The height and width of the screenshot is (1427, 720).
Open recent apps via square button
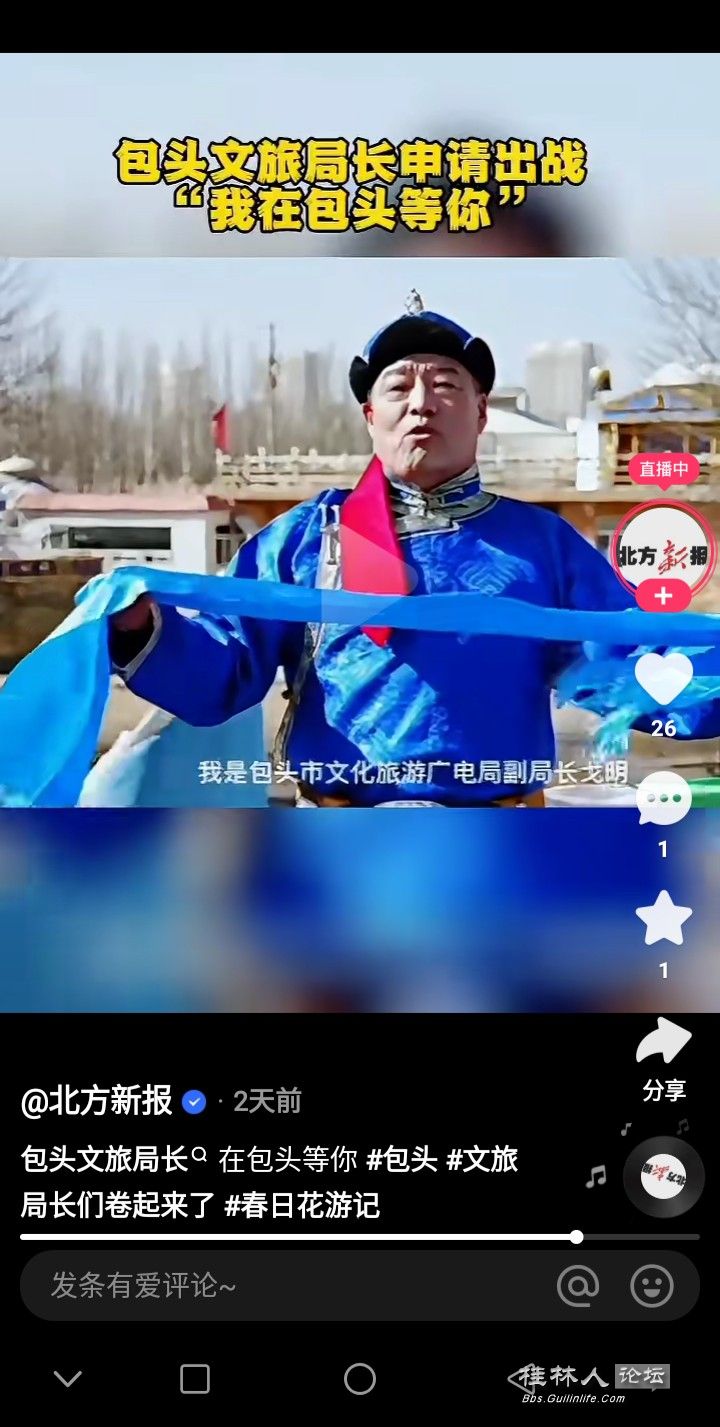(195, 1379)
